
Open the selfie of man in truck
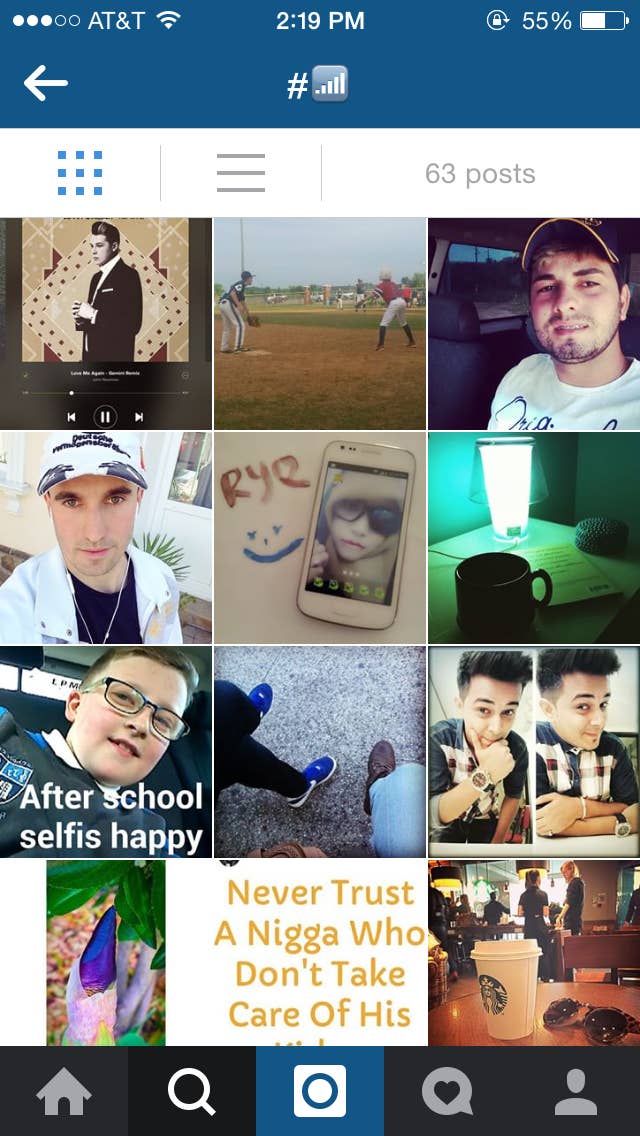coord(534,323)
